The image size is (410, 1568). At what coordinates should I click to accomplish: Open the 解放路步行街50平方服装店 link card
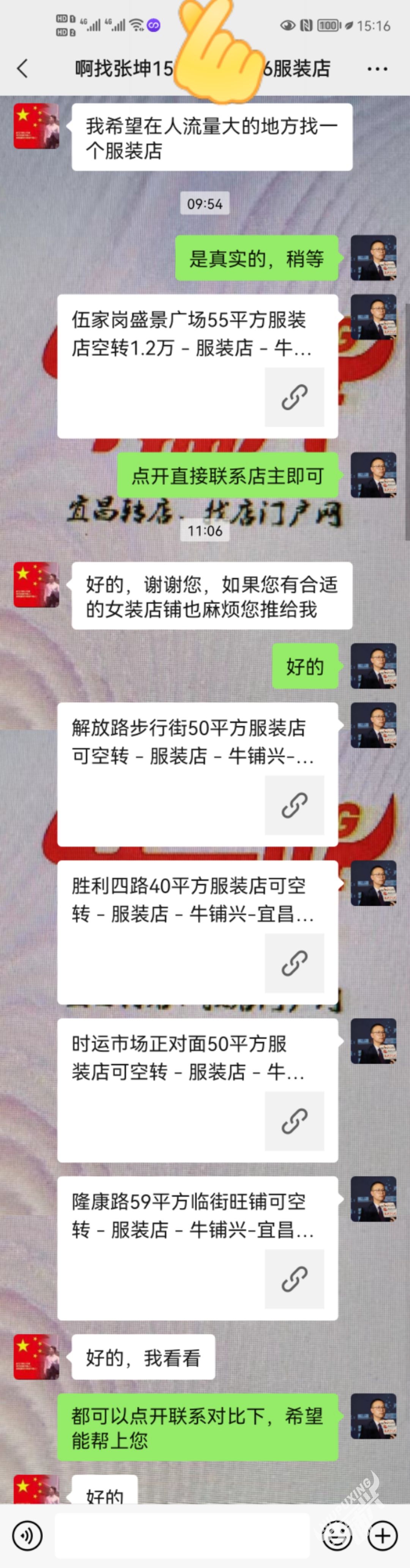click(x=197, y=774)
